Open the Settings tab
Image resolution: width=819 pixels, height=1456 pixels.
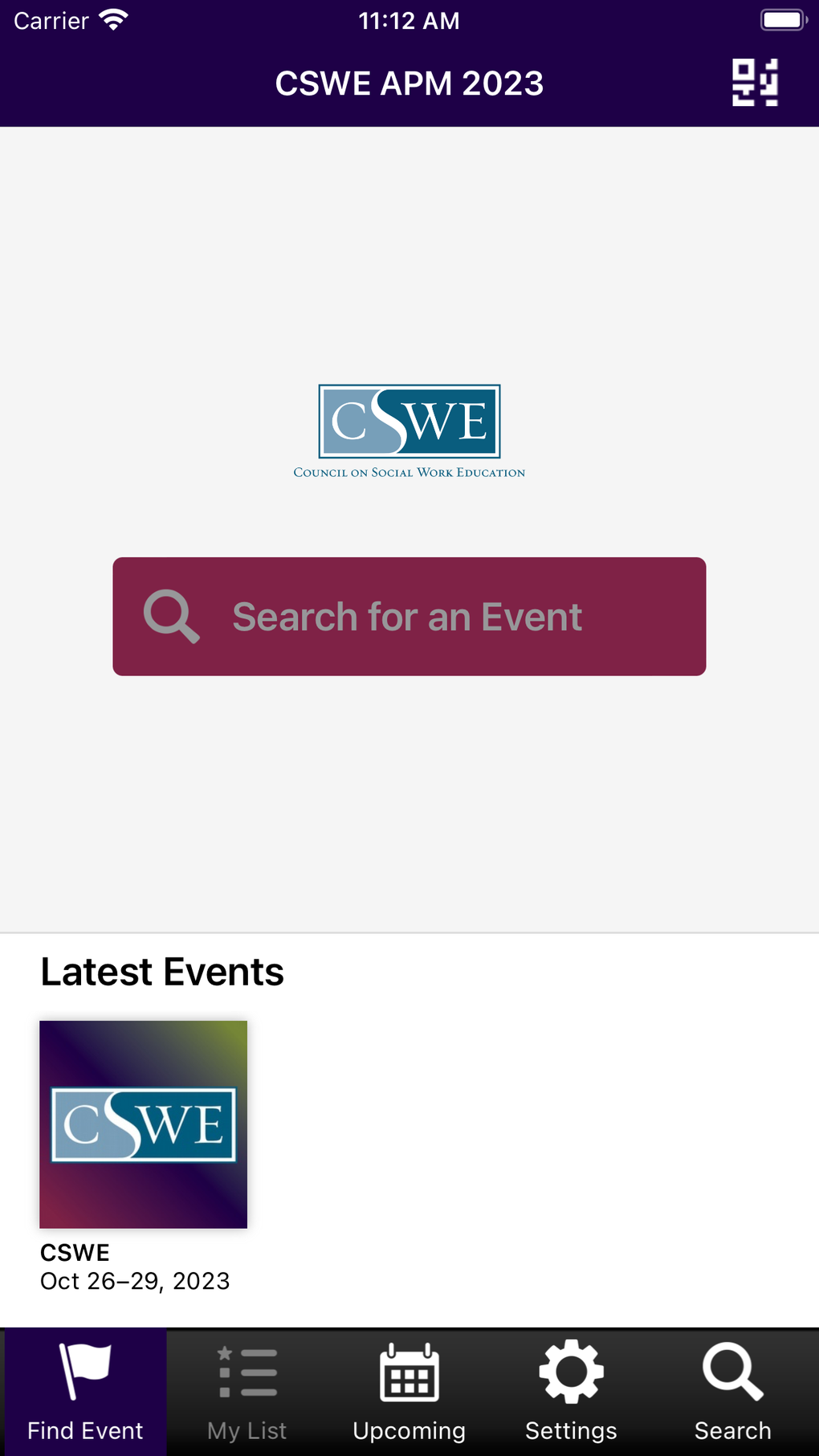571,1393
